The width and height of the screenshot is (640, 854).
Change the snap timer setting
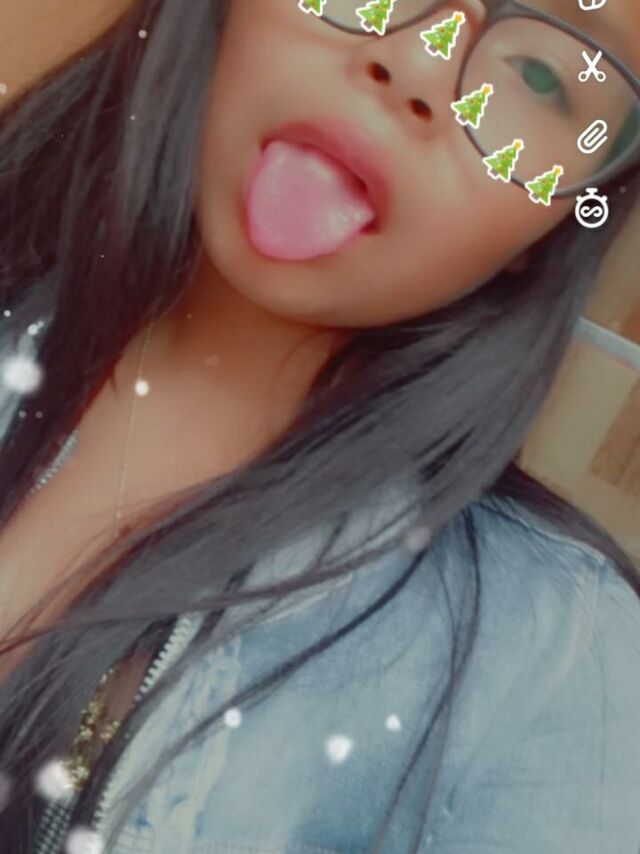[x=592, y=210]
